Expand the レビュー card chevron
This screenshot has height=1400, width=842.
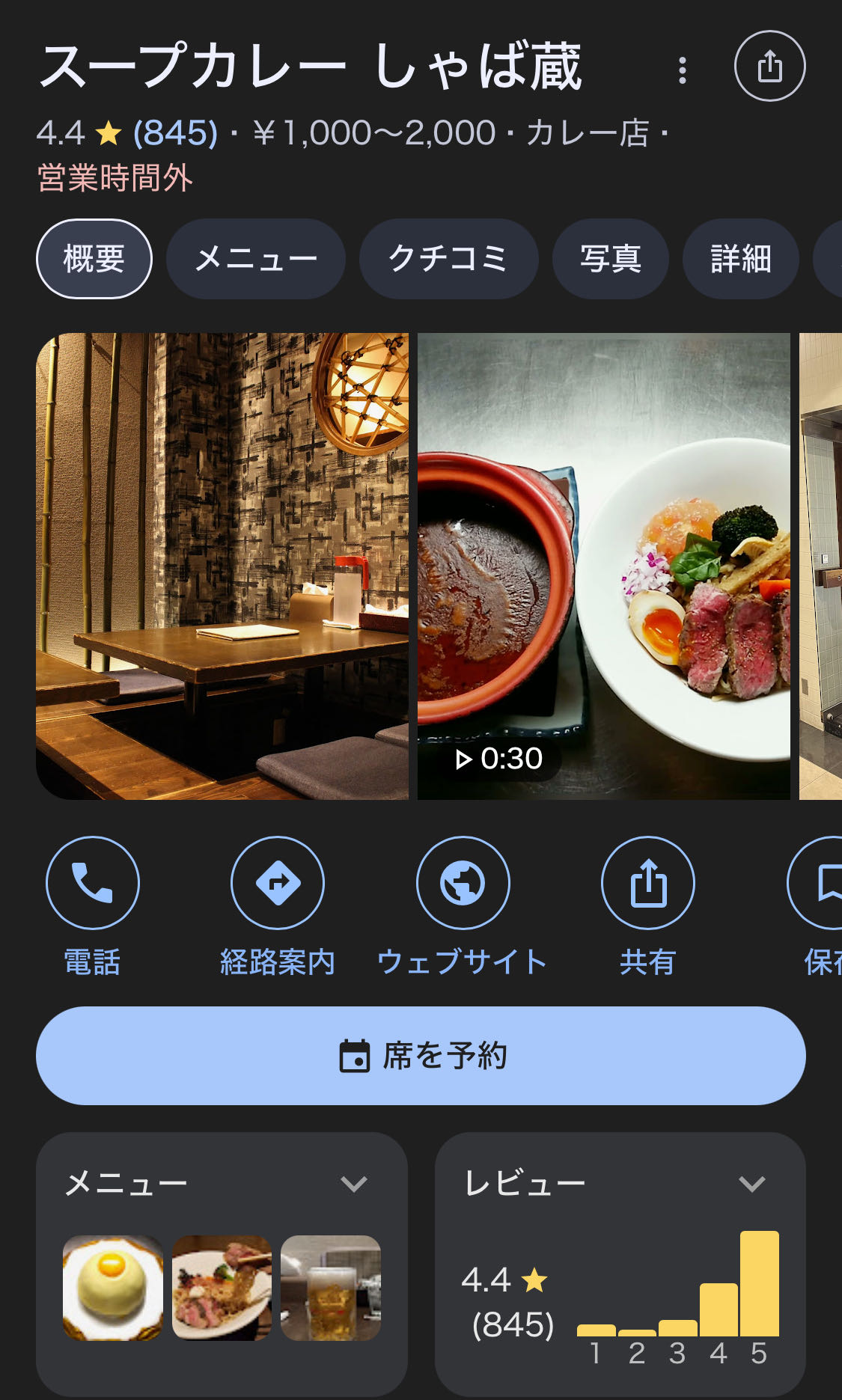click(x=751, y=1184)
